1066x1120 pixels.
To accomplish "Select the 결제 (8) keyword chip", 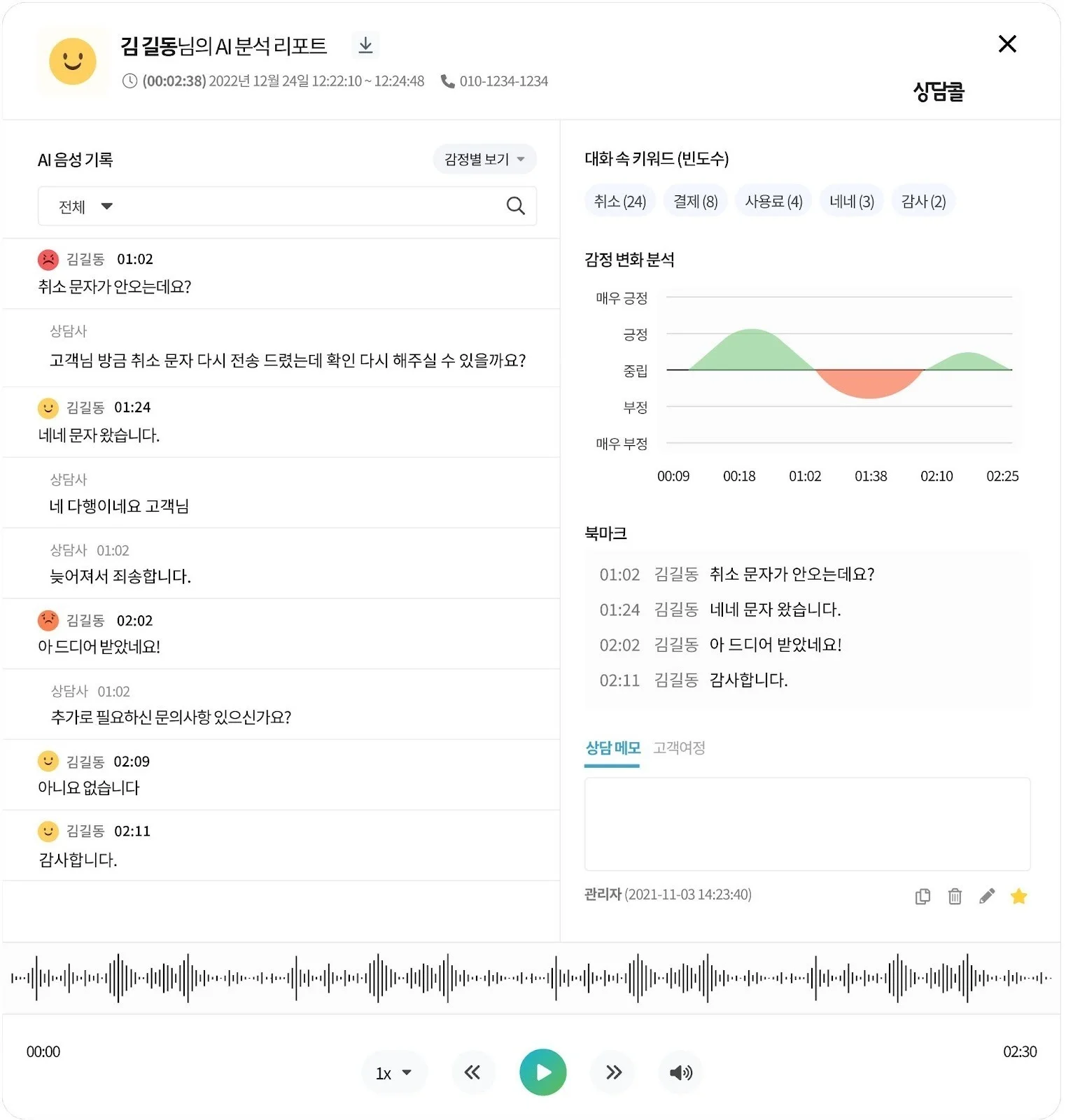I will pos(695,202).
